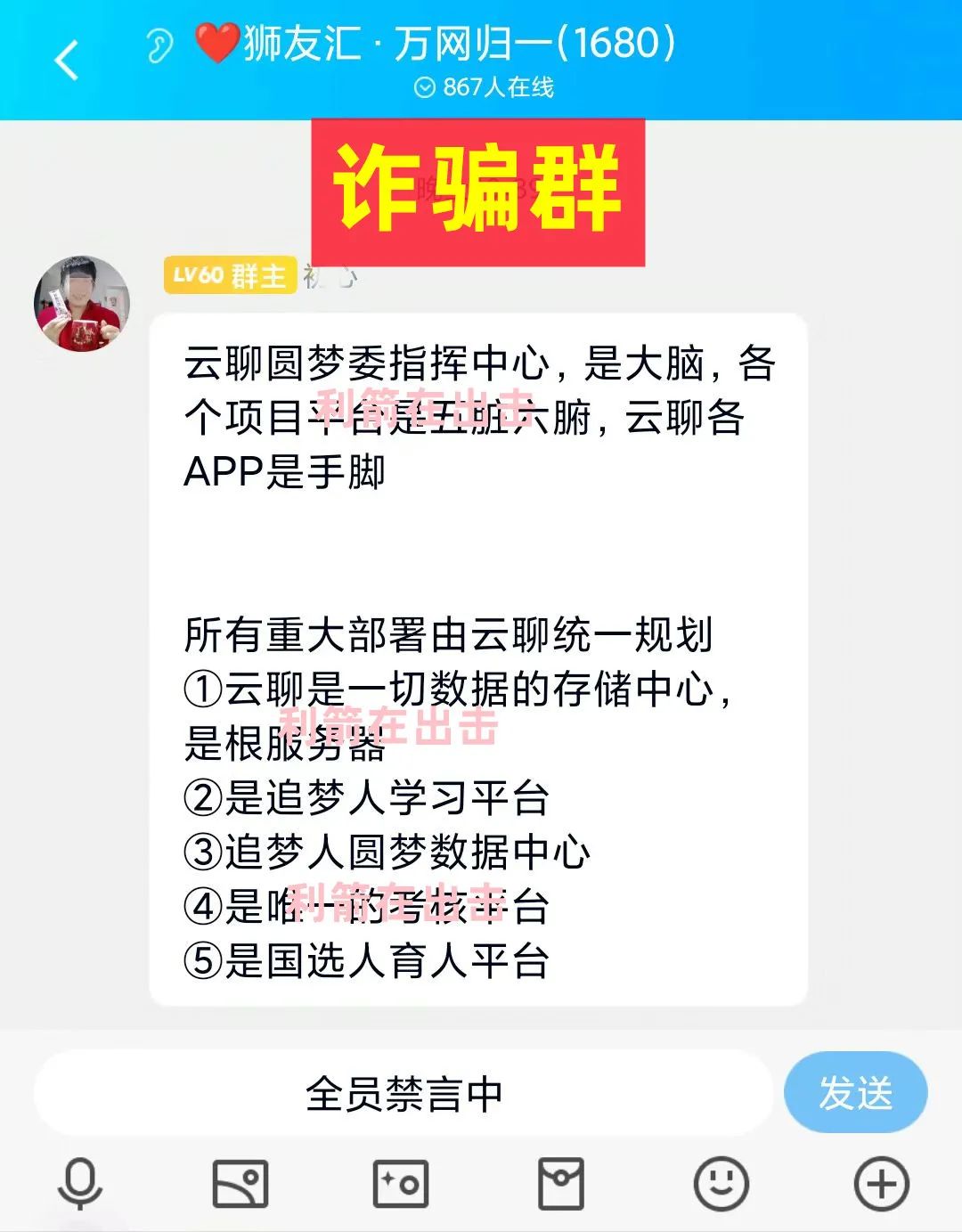Viewport: 962px width, 1232px height.
Task: Open the photo gallery picker
Action: 240,1184
